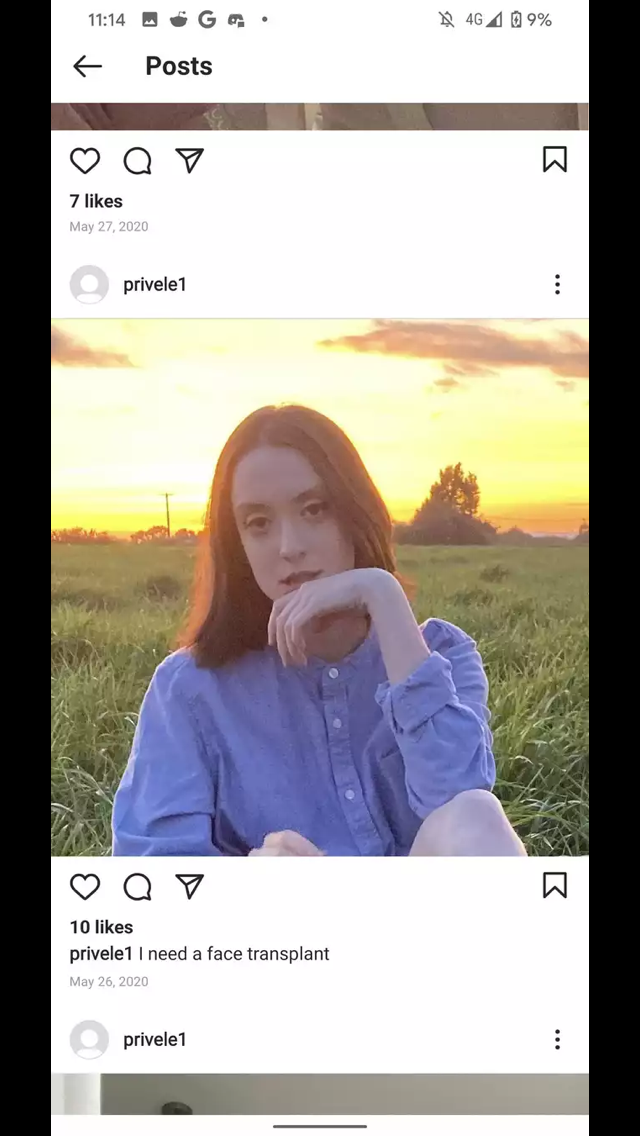Bookmark the May 27, 2020 post
Screen dimensions: 640x1136
(x=555, y=160)
